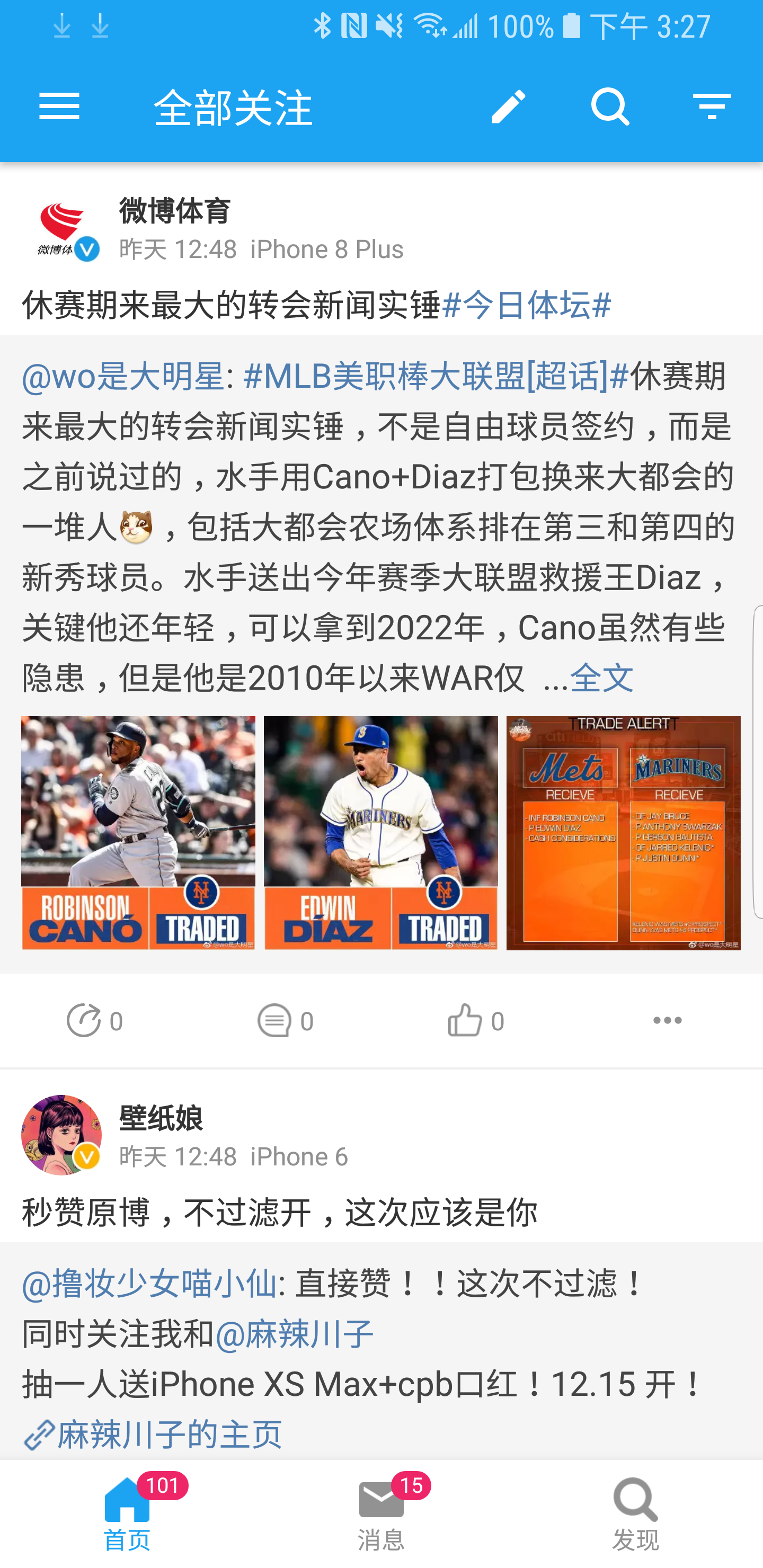Open more options for 微博体育 post
This screenshot has width=763, height=1568.
point(667,1021)
